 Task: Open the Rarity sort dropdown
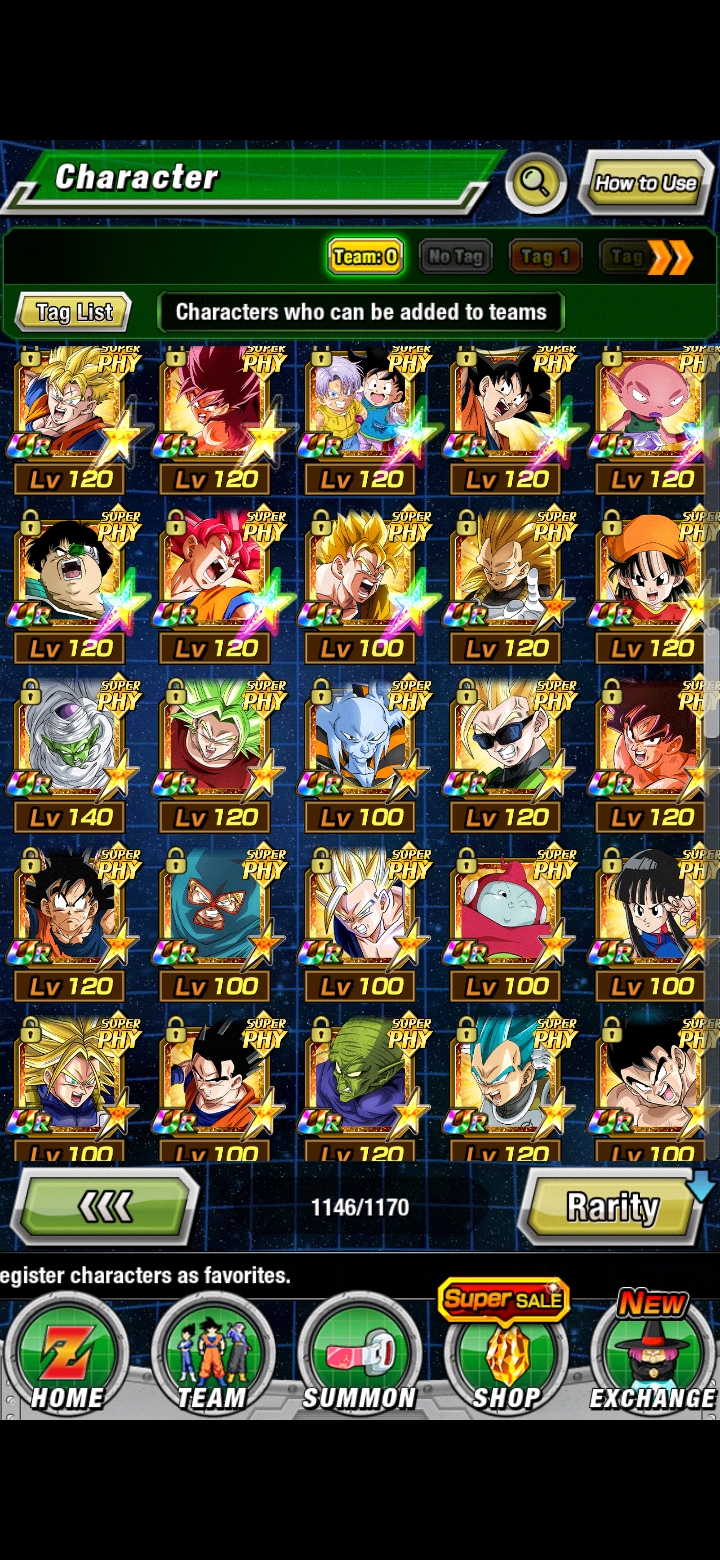(x=614, y=1206)
